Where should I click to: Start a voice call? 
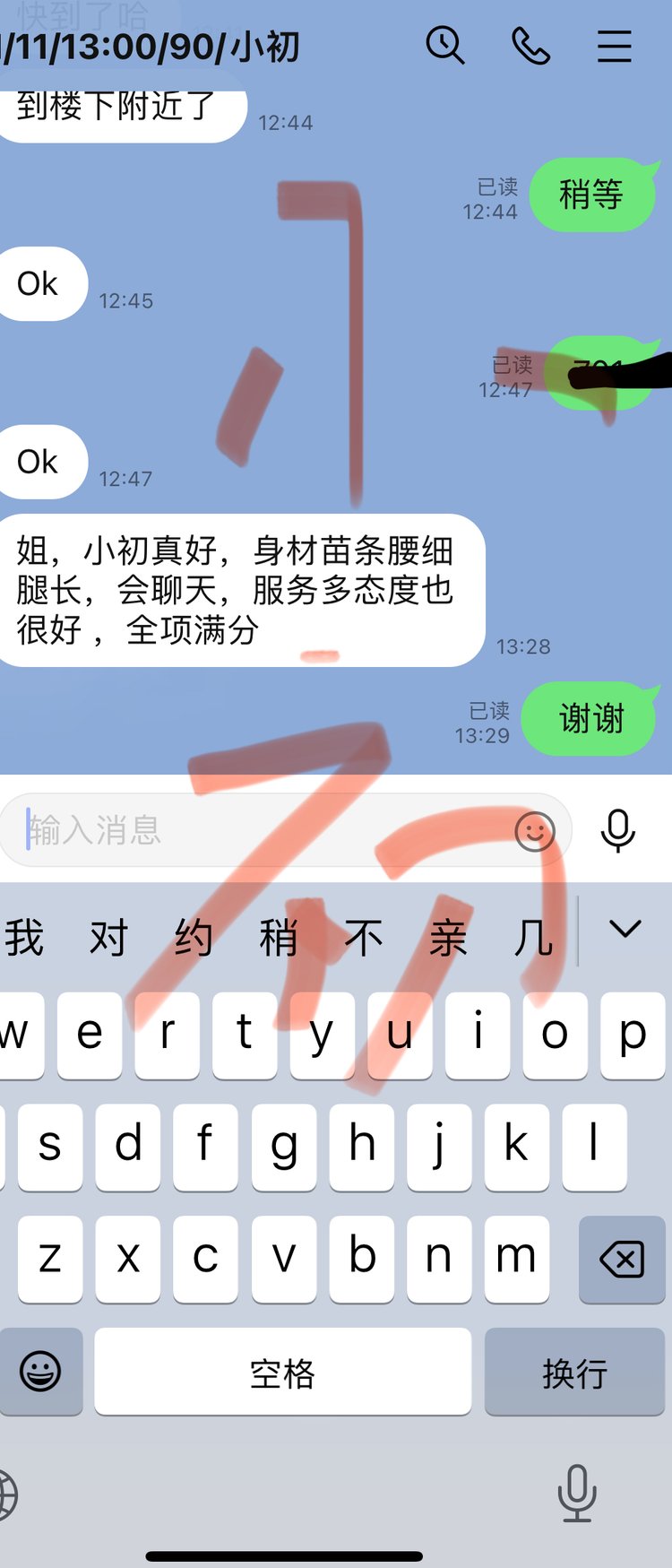click(530, 45)
